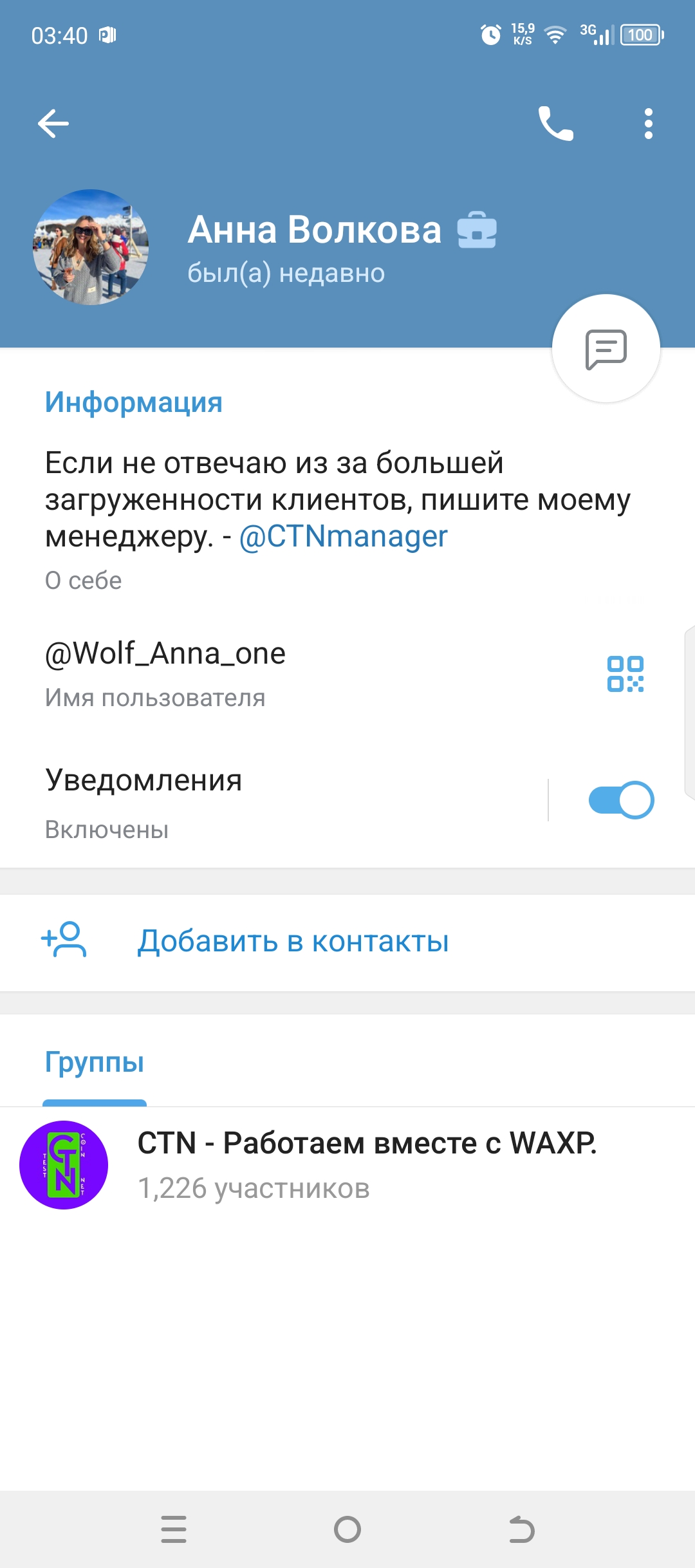Open the three-dot overflow menu
Viewport: 695px width, 1568px height.
tap(648, 124)
